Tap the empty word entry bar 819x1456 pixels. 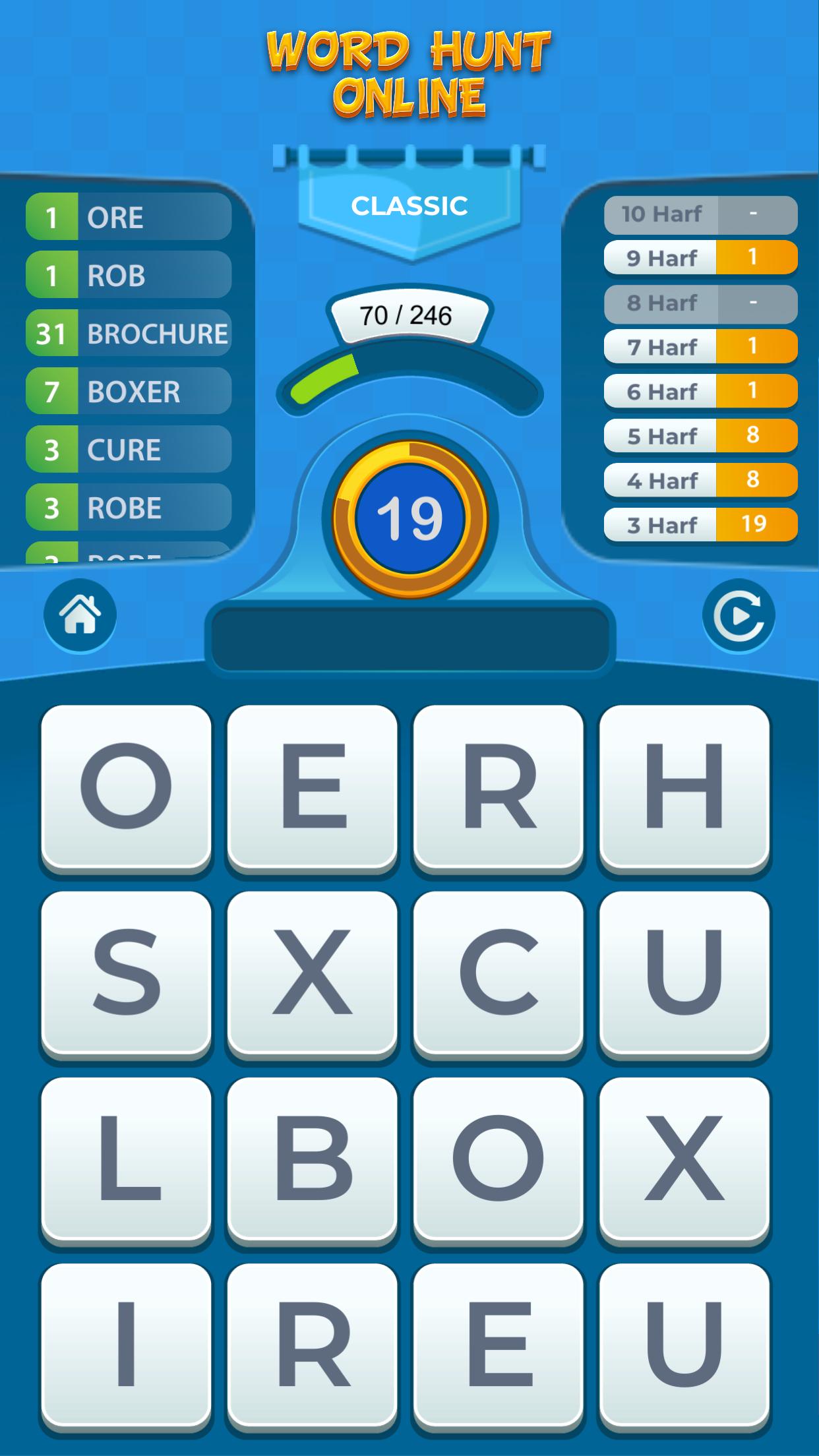point(409,636)
